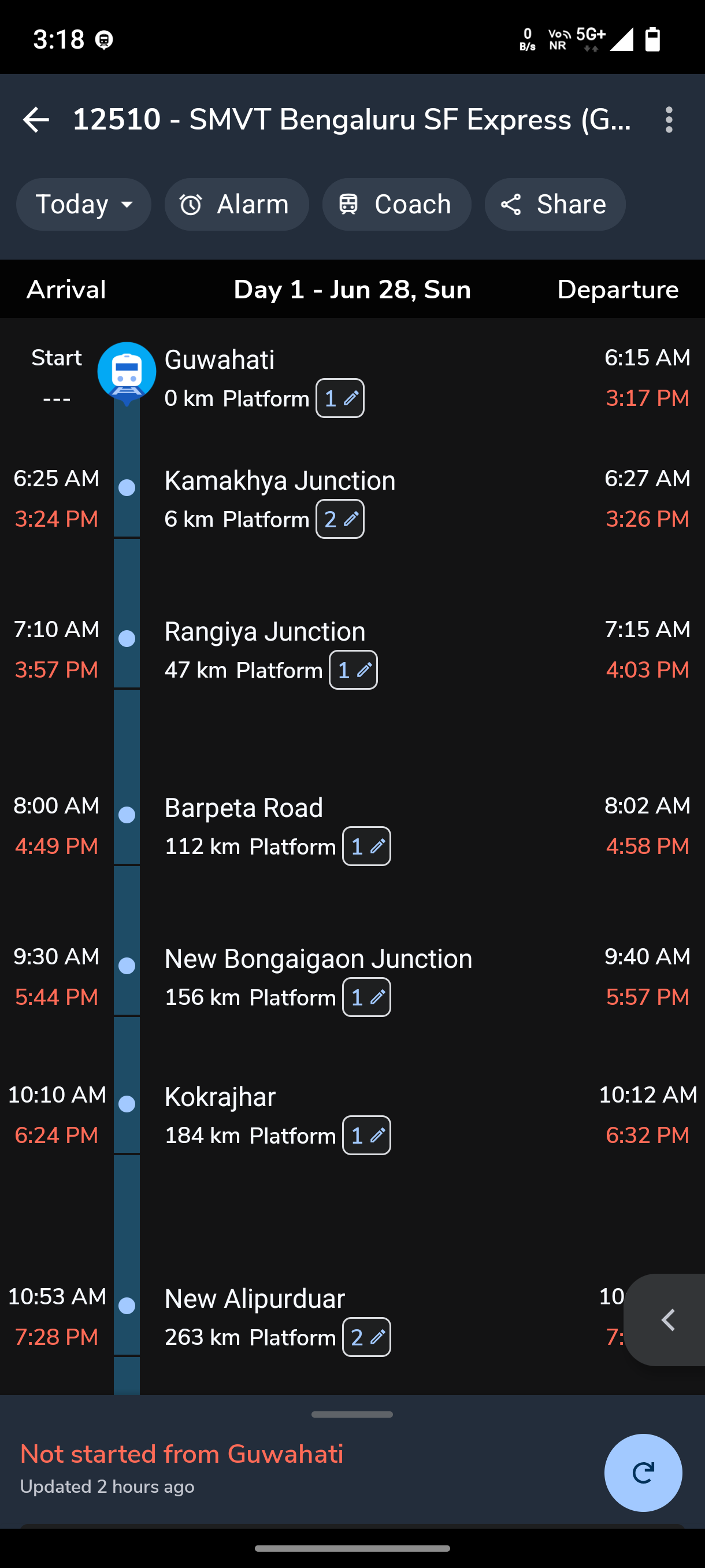
Task: Open the three-dot overflow menu
Action: point(669,119)
